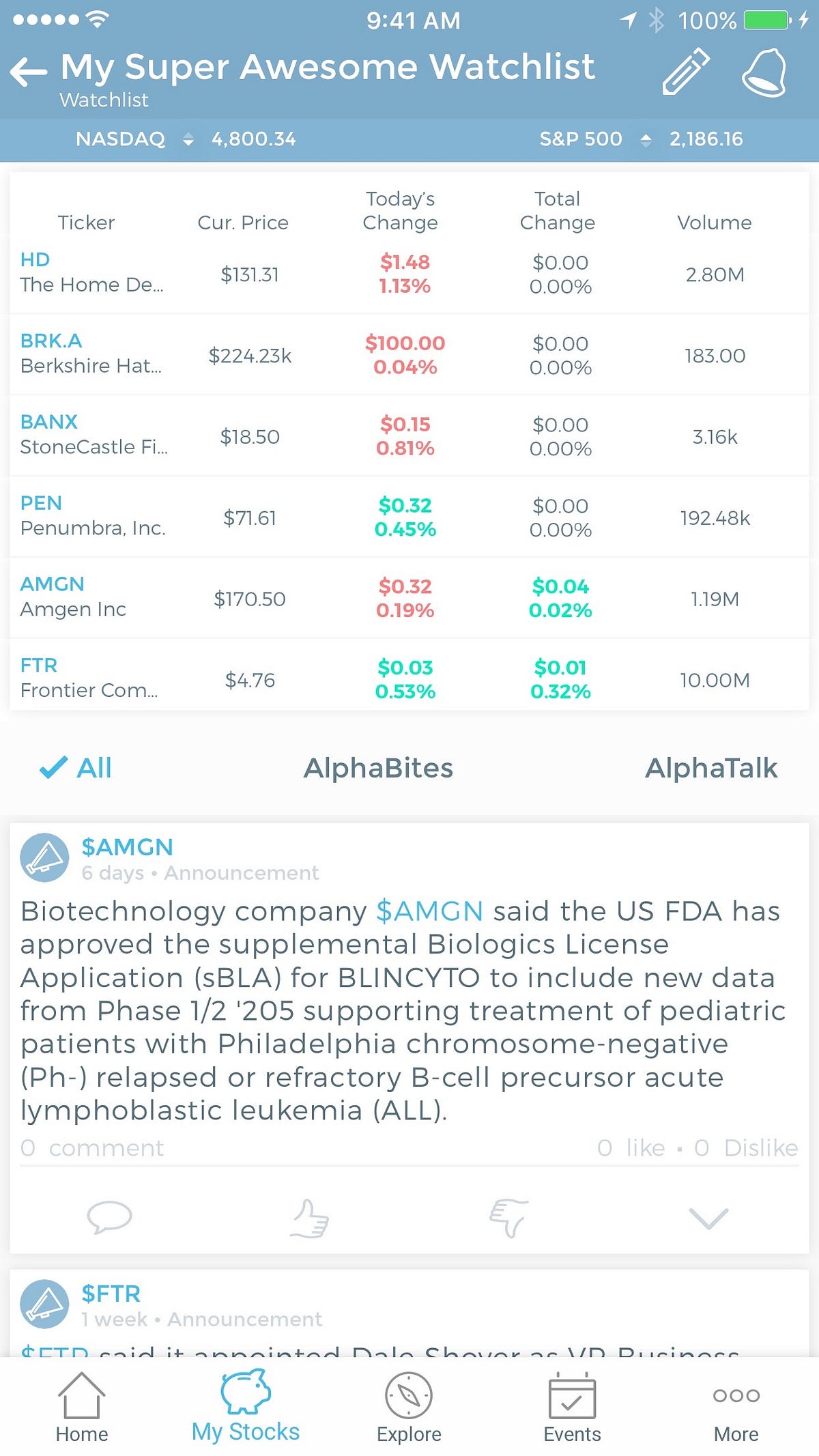Screen dimensions: 819x1456
Task: Tap the $FTR announcement ticker link
Action: (x=111, y=1294)
